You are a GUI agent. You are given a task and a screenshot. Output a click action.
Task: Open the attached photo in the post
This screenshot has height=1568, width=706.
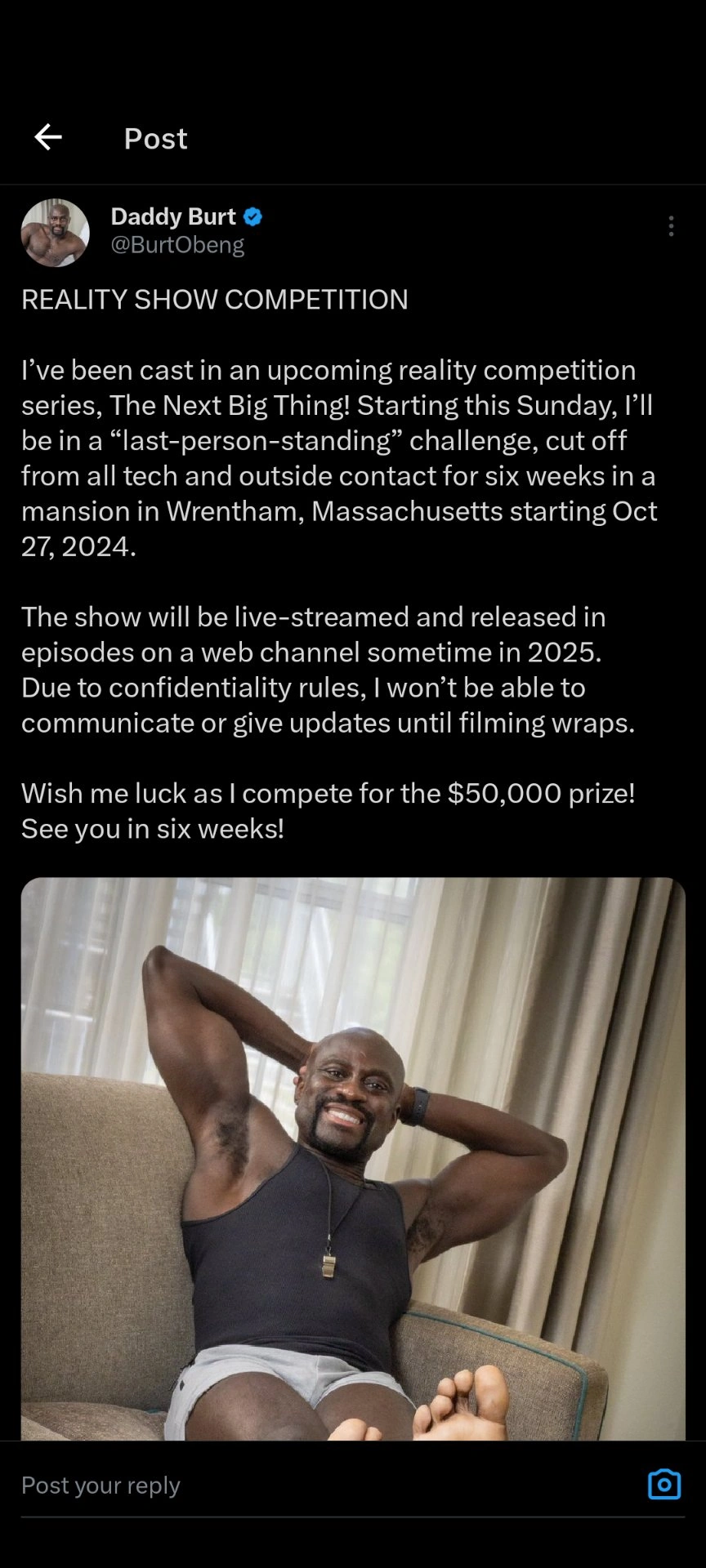coord(353,1158)
